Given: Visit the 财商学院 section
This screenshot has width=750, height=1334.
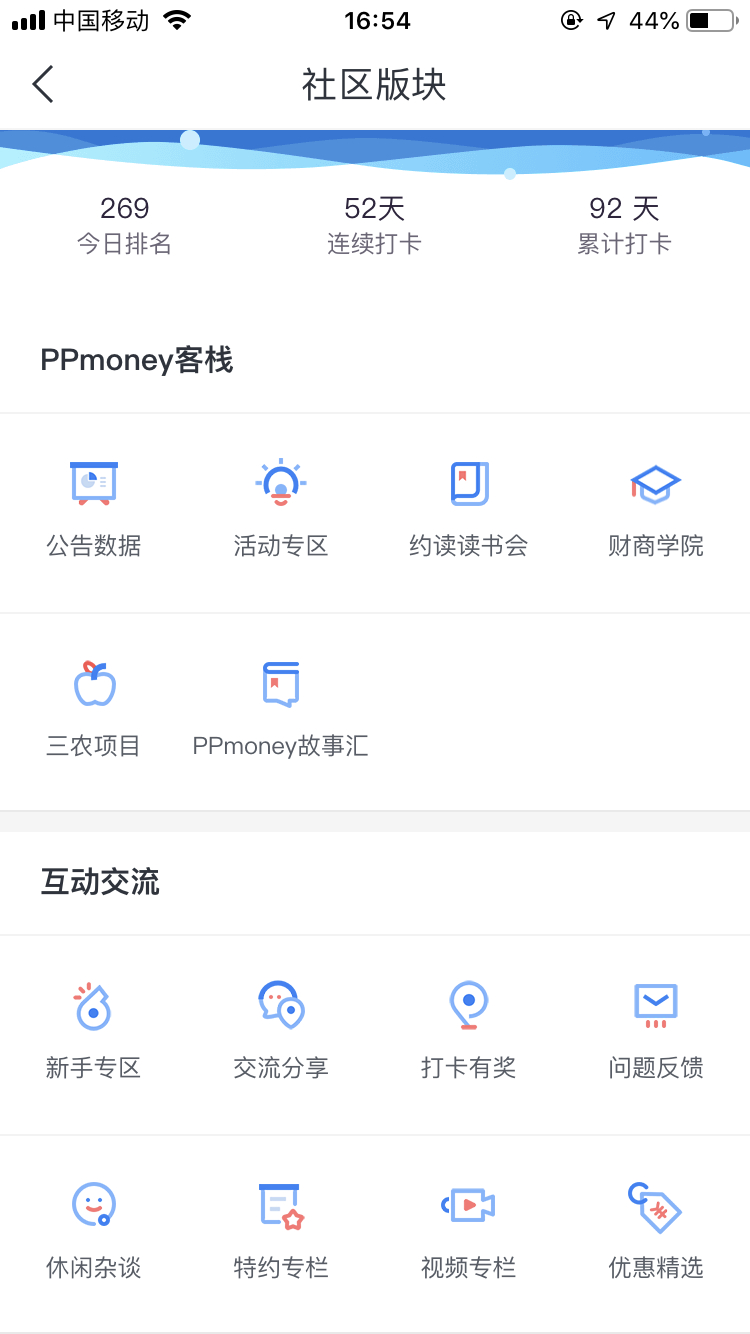Looking at the screenshot, I should click(x=656, y=510).
